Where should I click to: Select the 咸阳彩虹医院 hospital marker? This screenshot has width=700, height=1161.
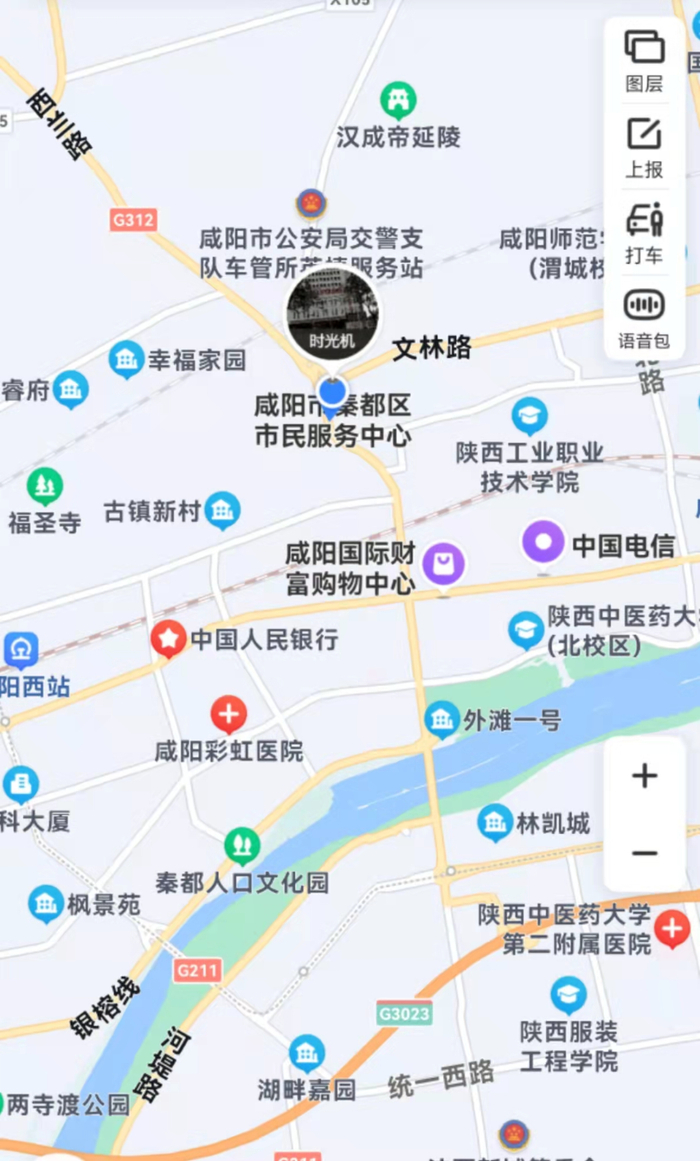pos(228,715)
